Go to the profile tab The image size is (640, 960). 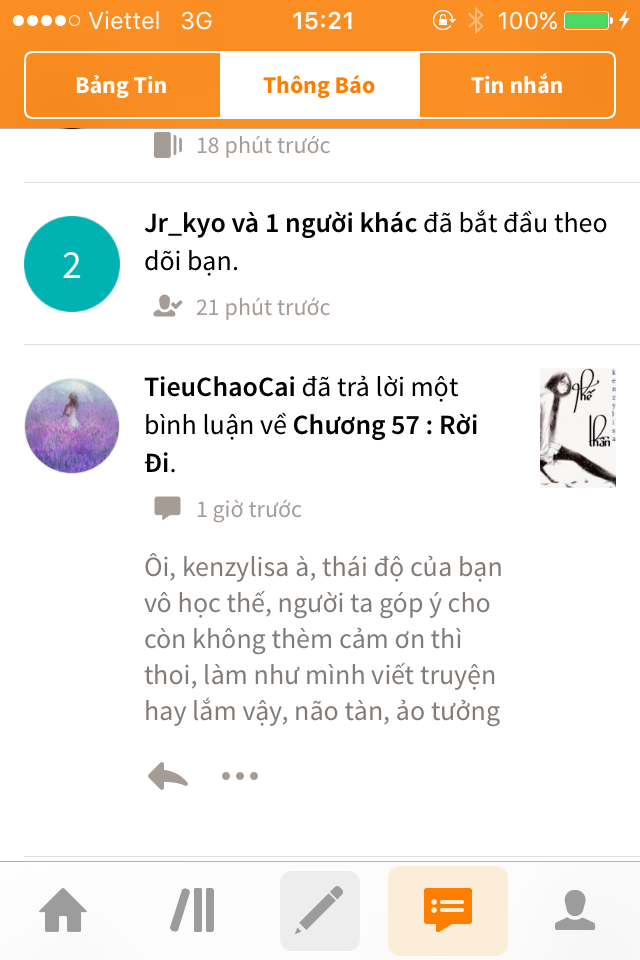(576, 910)
